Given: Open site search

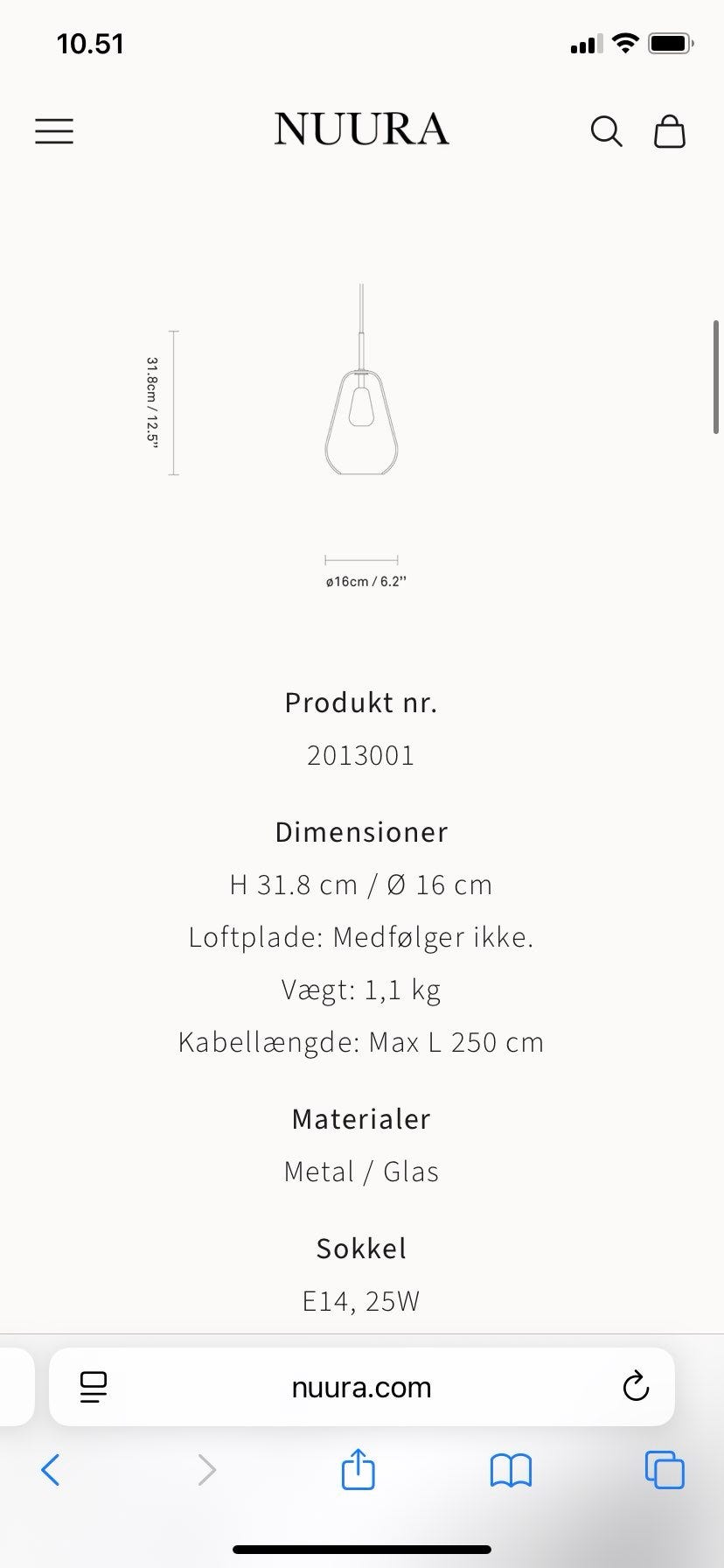Looking at the screenshot, I should pos(606,131).
